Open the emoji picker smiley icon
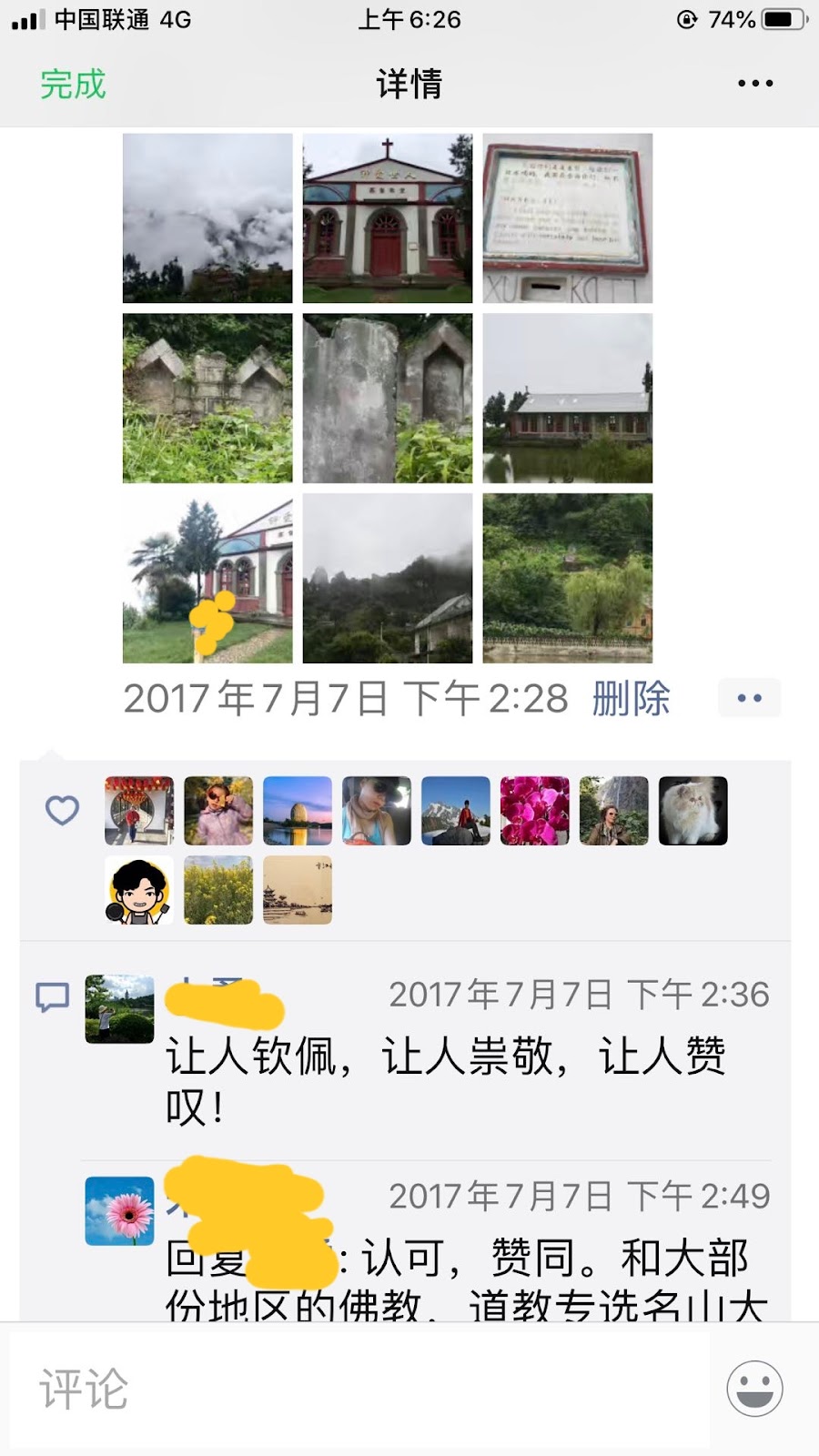The width and height of the screenshot is (819, 1456). tap(755, 1389)
